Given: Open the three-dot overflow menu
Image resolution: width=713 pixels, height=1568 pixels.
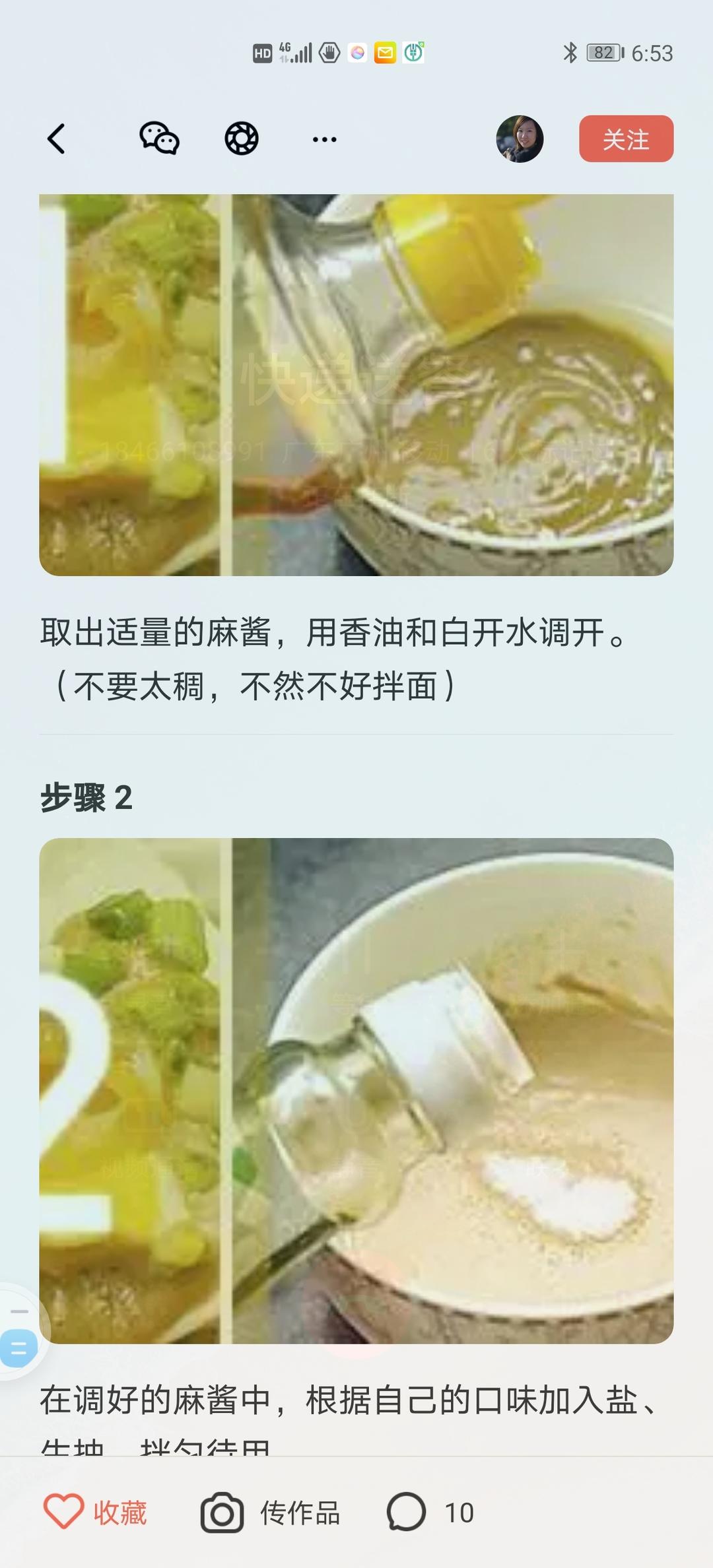Looking at the screenshot, I should [x=324, y=139].
